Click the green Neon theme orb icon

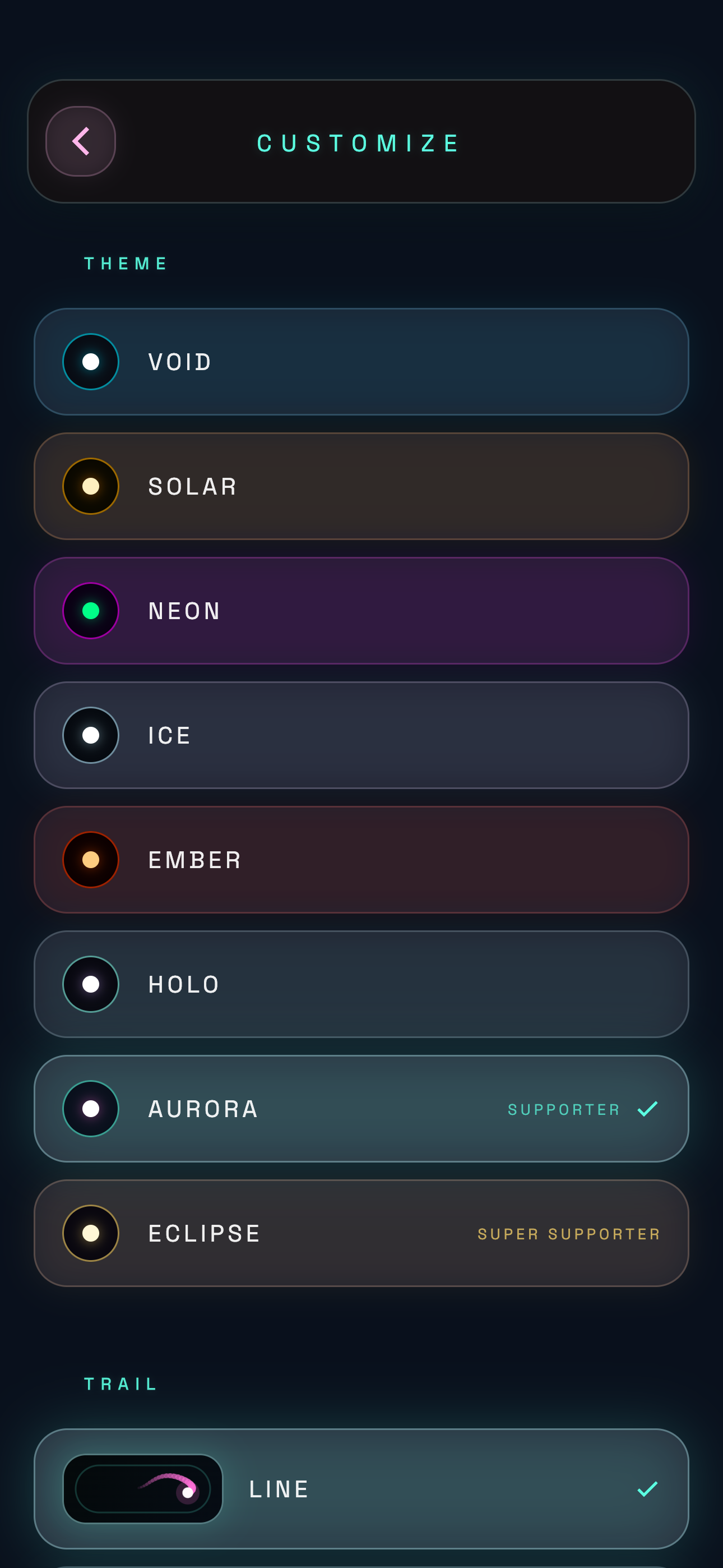[x=90, y=611]
